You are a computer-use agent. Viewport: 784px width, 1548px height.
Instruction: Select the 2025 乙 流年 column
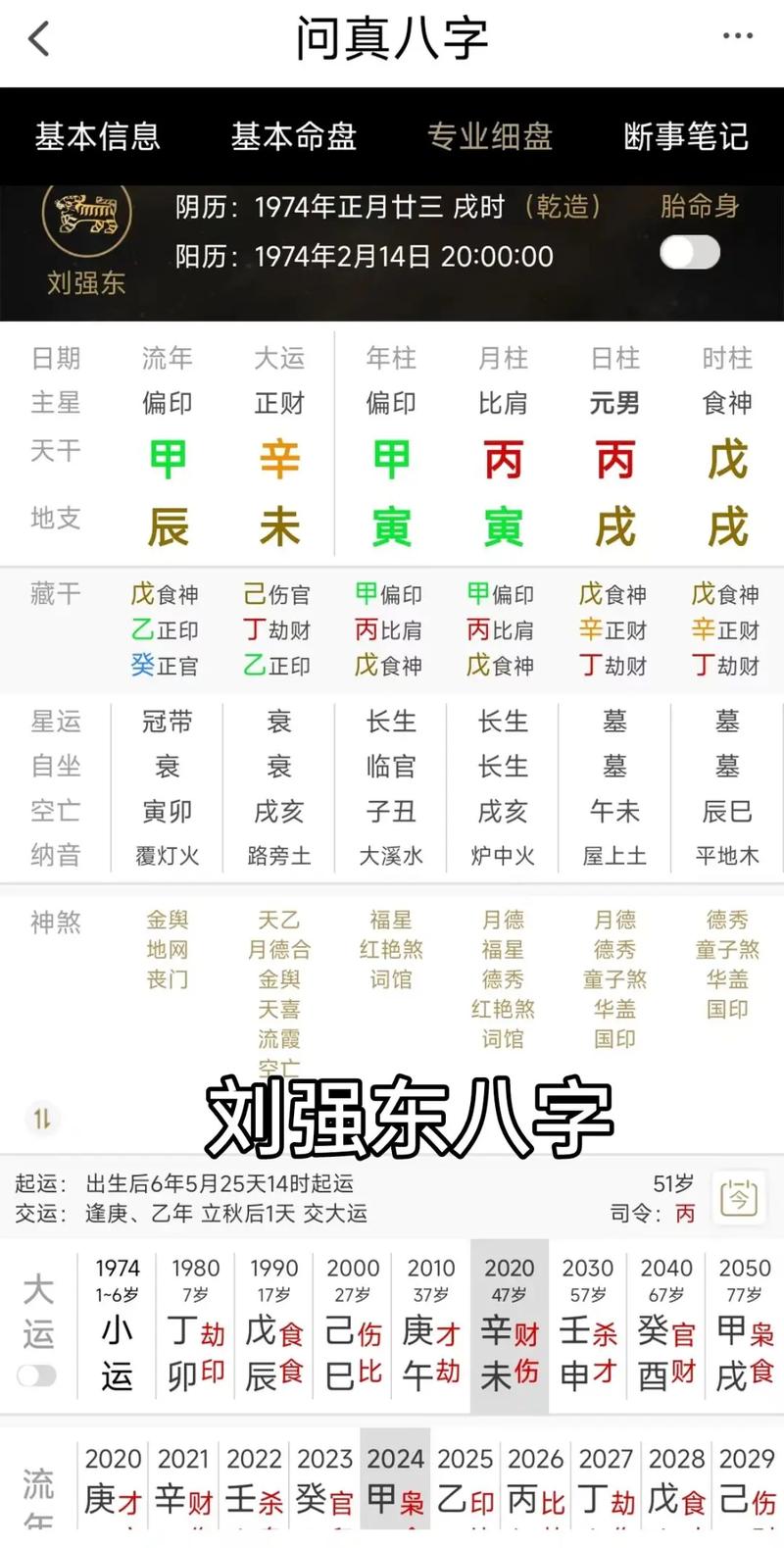[x=465, y=1482]
